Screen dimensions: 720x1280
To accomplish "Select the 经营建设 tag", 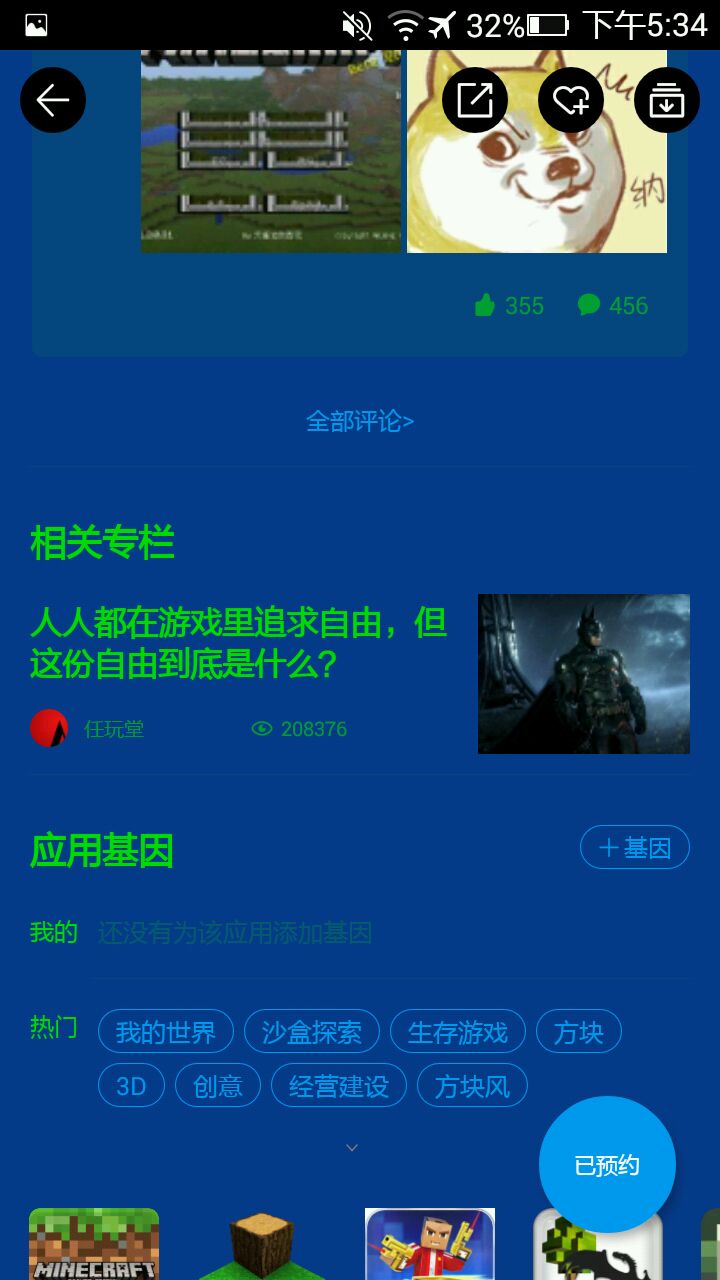I will coord(339,1086).
